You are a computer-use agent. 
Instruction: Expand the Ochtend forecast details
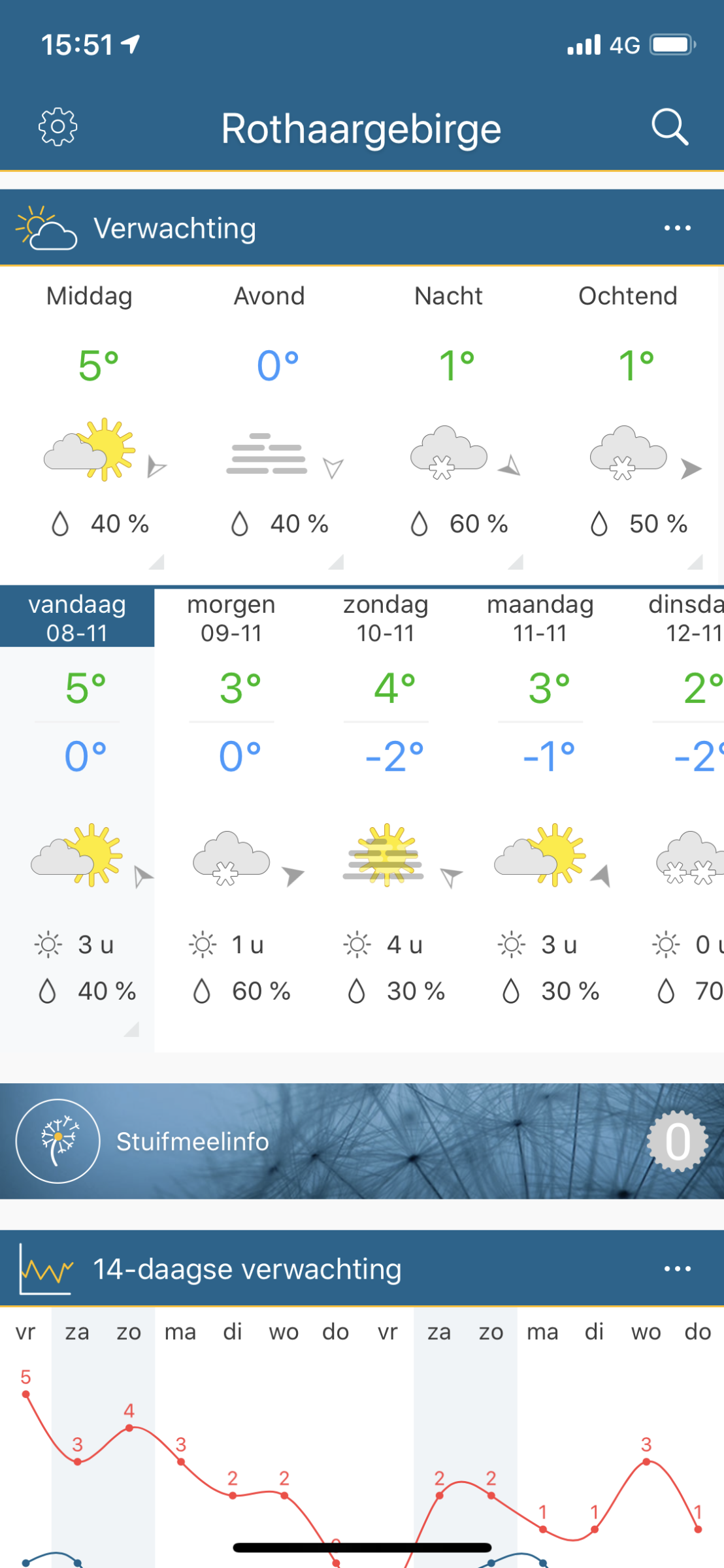pyautogui.click(x=695, y=562)
